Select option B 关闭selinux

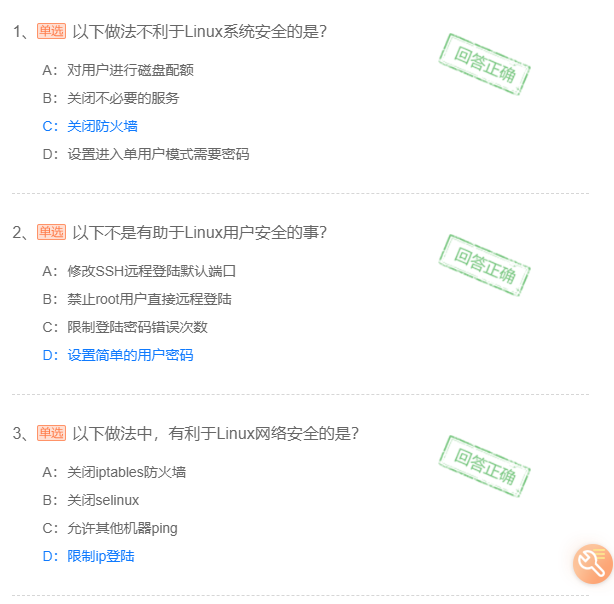coord(91,500)
